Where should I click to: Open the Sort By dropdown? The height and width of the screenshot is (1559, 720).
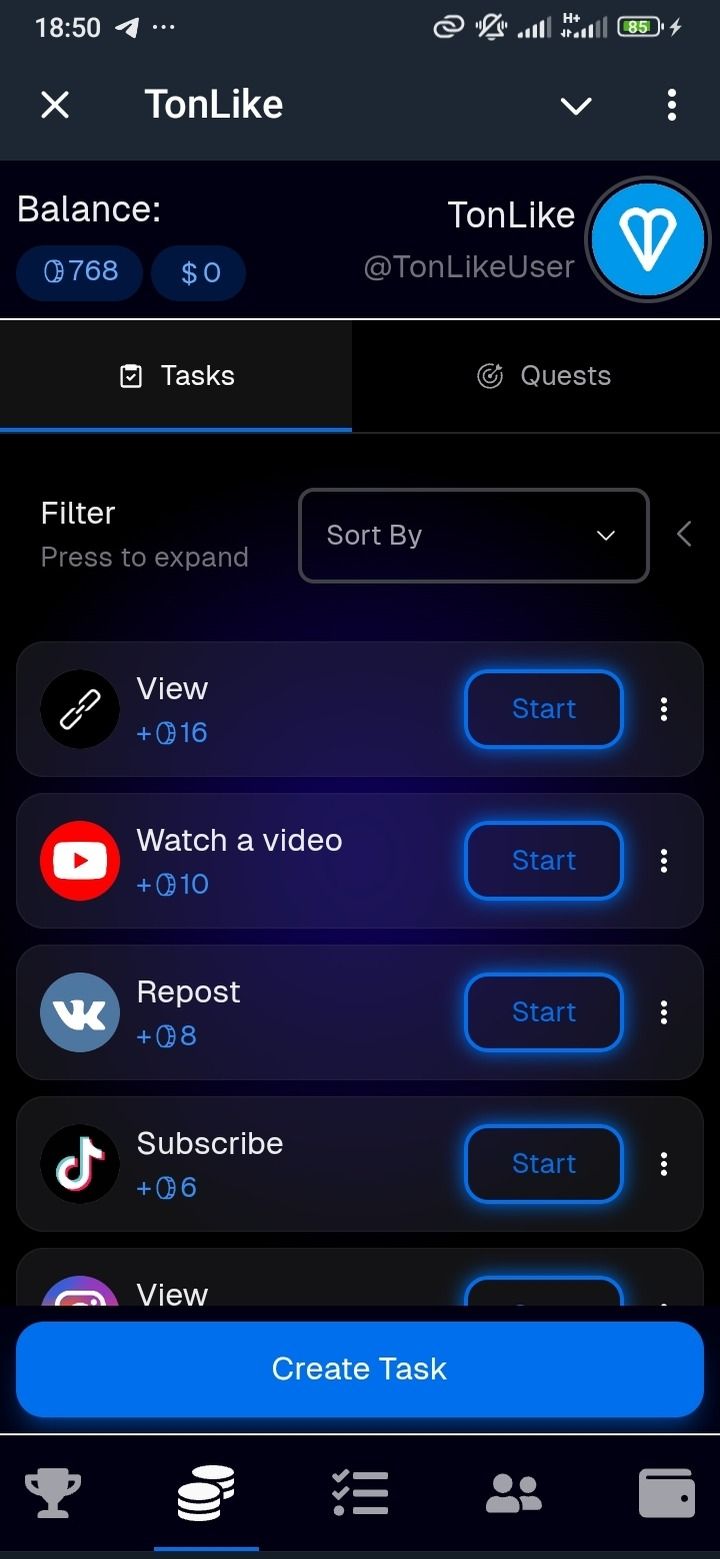[473, 535]
